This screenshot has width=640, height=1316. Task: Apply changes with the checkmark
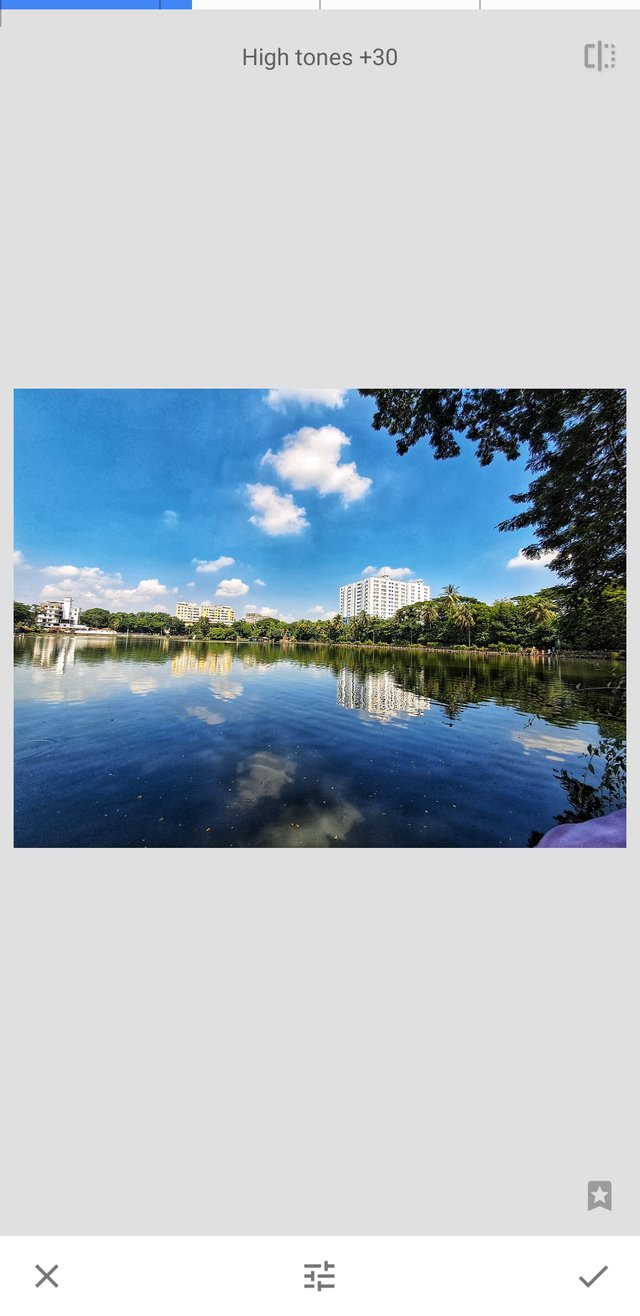pos(593,1276)
